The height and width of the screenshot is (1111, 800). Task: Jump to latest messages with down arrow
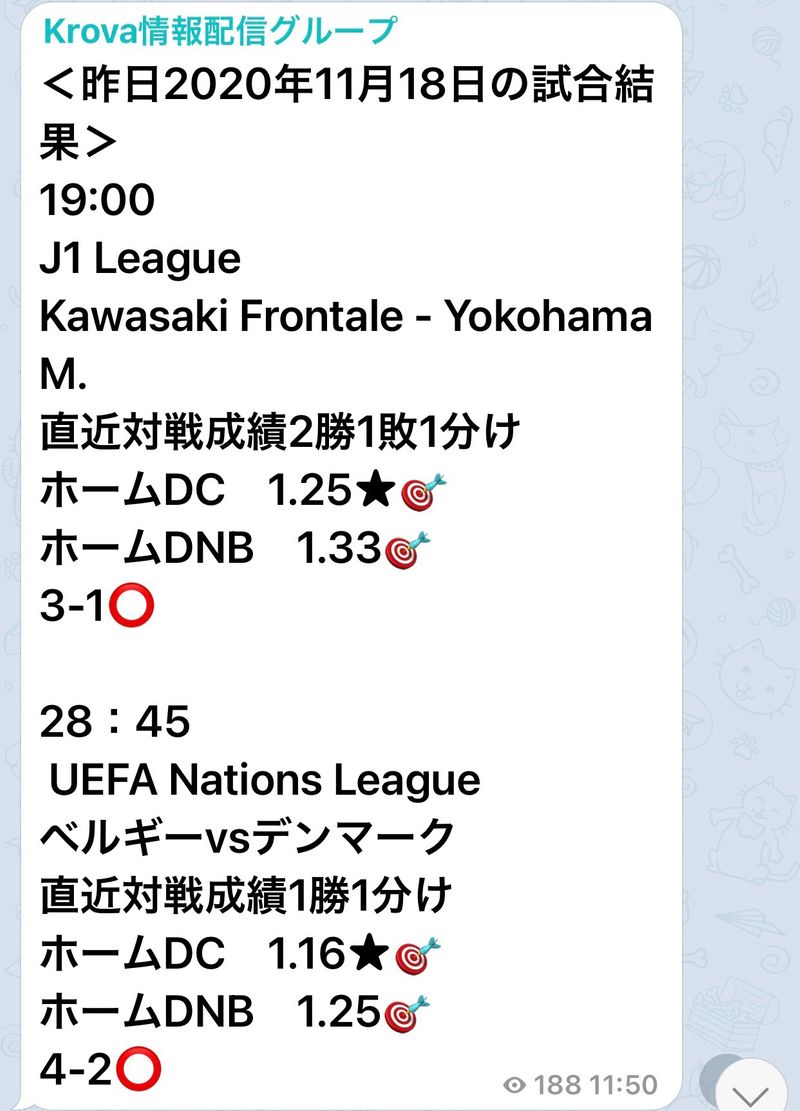coord(752,1093)
